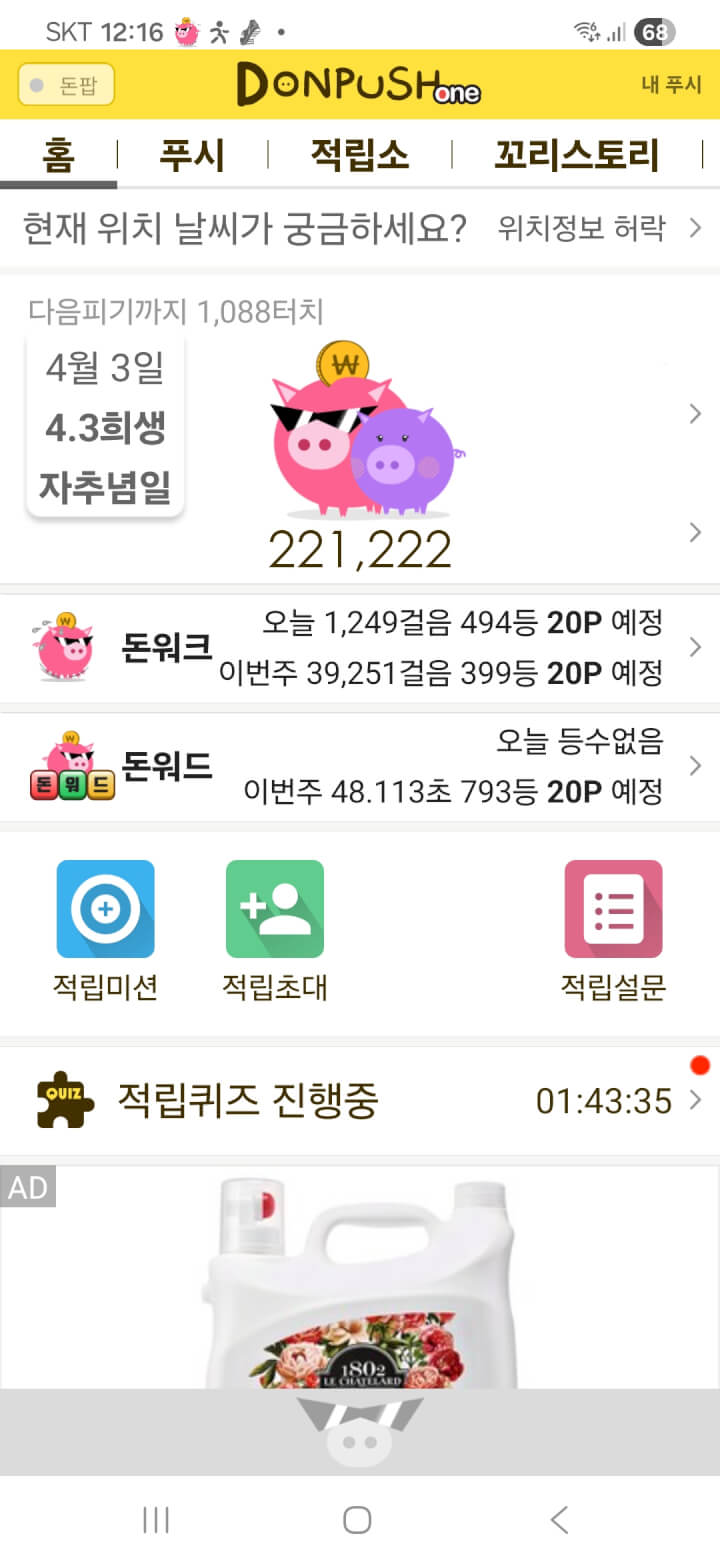Open recent apps from the navigation bar

click(156, 1520)
